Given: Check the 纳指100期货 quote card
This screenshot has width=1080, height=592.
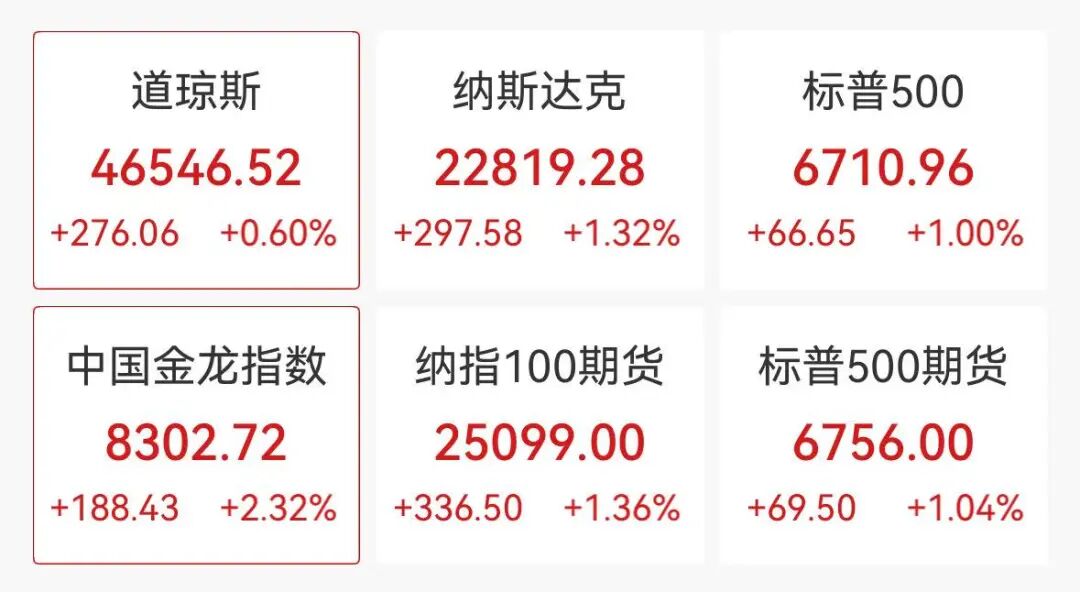Looking at the screenshot, I should point(539,435).
